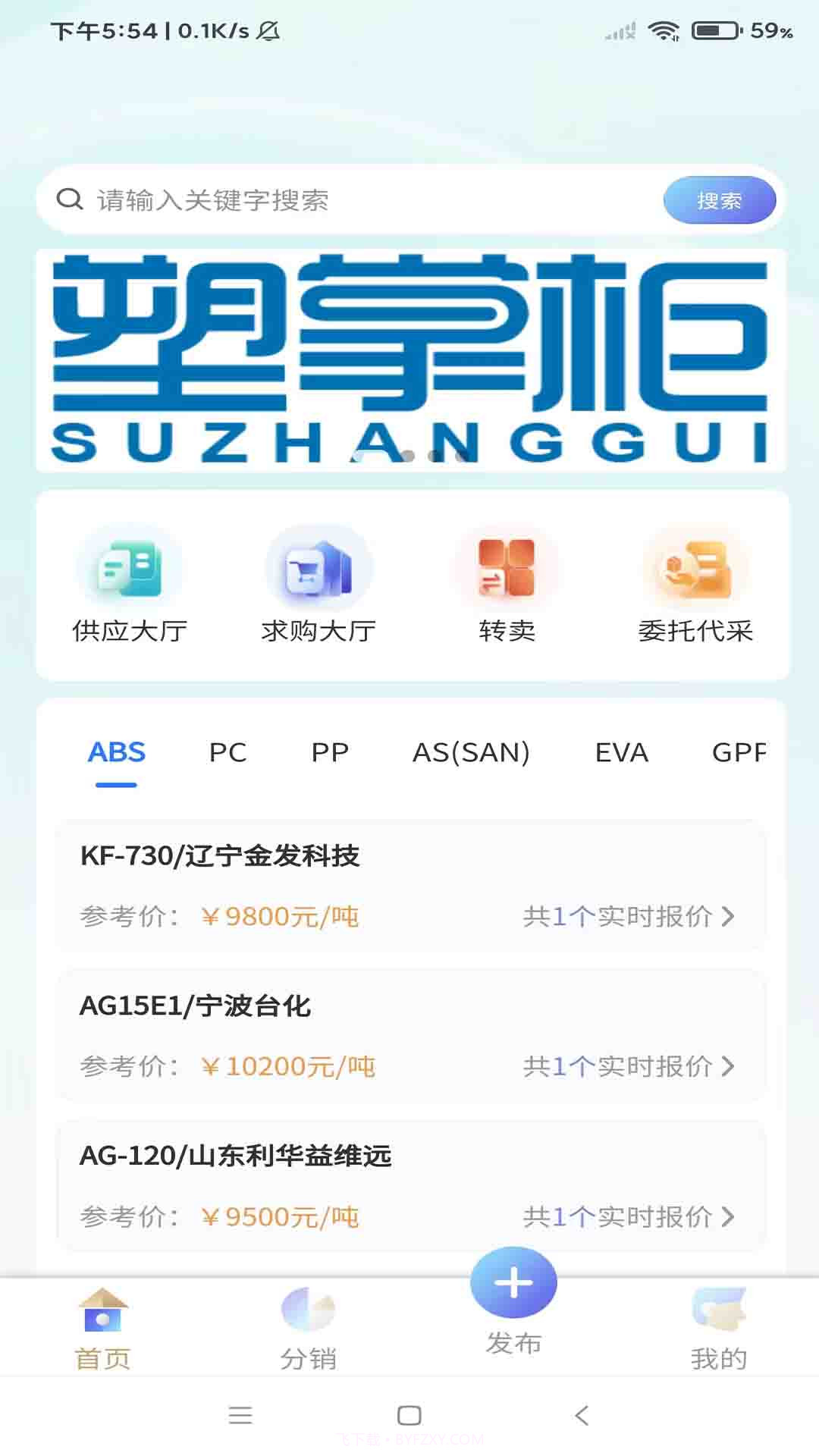
Task: Switch to the PC category tab
Action: click(229, 752)
